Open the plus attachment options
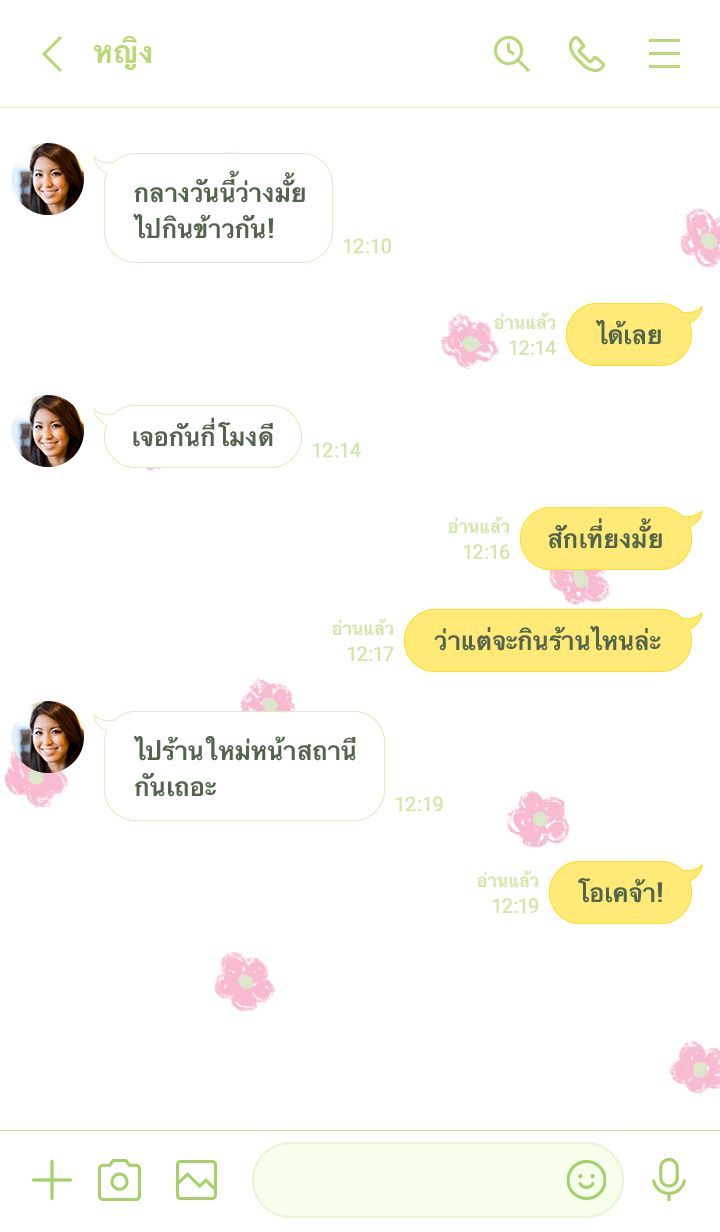The height and width of the screenshot is (1232, 720). [x=52, y=1180]
